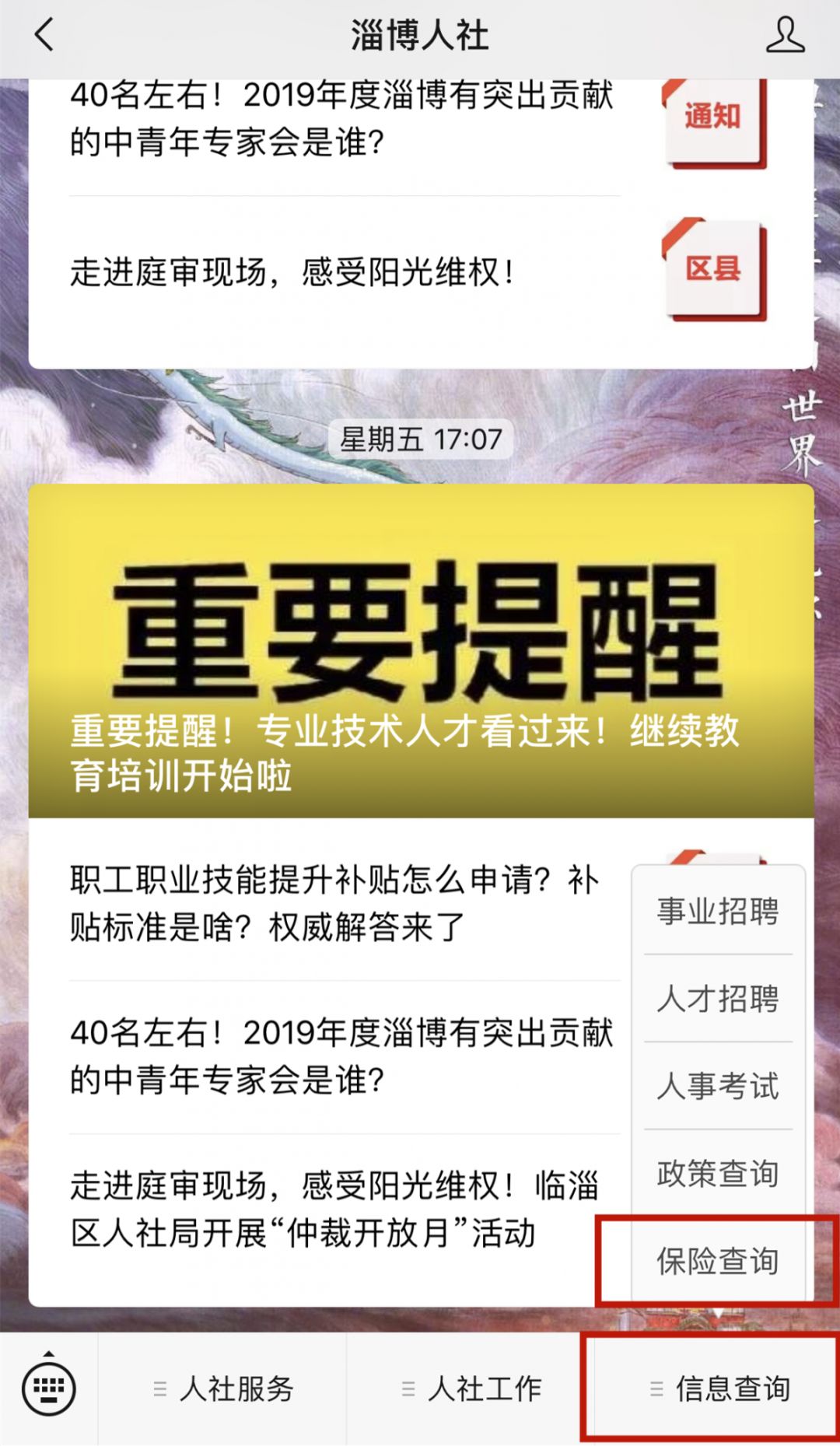Open the account profile via the person icon

tap(786, 37)
